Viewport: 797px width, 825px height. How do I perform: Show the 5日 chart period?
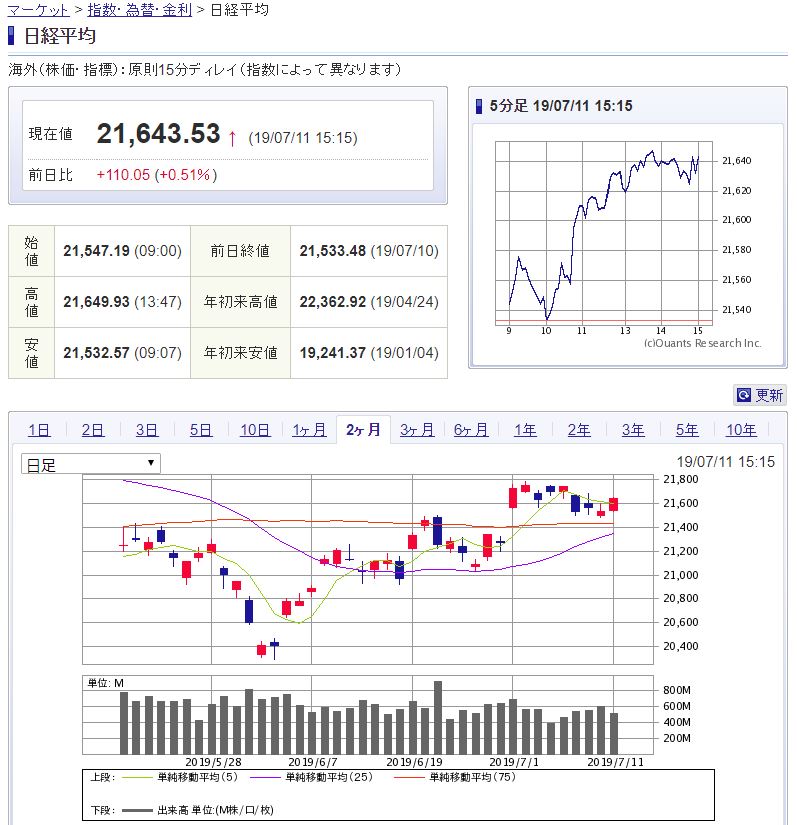click(x=201, y=430)
